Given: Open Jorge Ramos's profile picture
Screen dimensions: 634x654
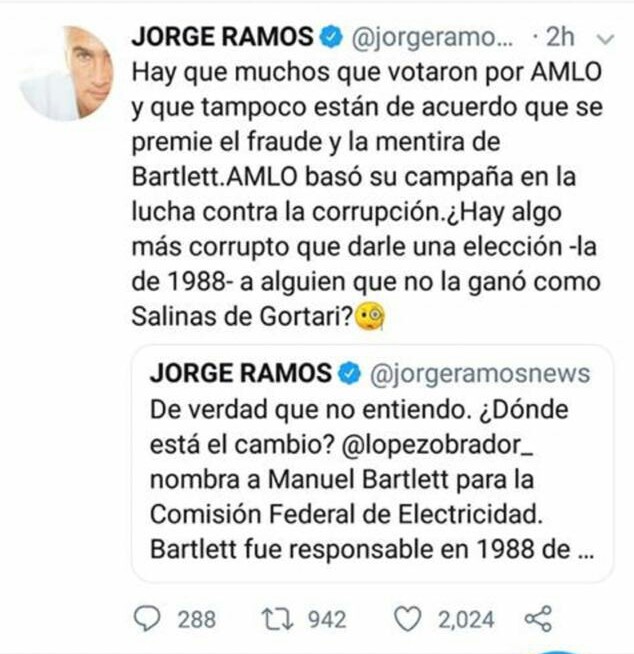Looking at the screenshot, I should (x=67, y=73).
